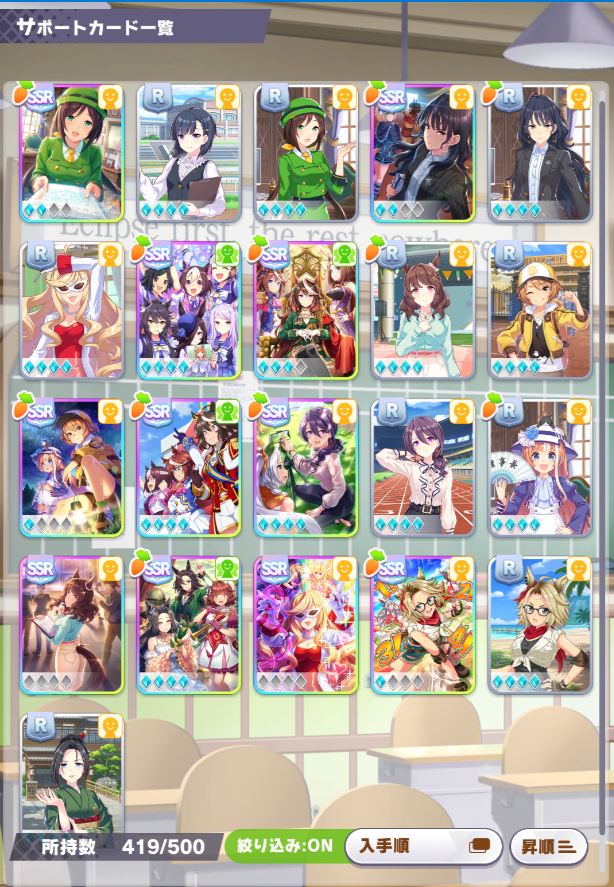This screenshot has width=614, height=887.
Task: Open R card of dark-haired girl in black vest
Action: [189, 153]
